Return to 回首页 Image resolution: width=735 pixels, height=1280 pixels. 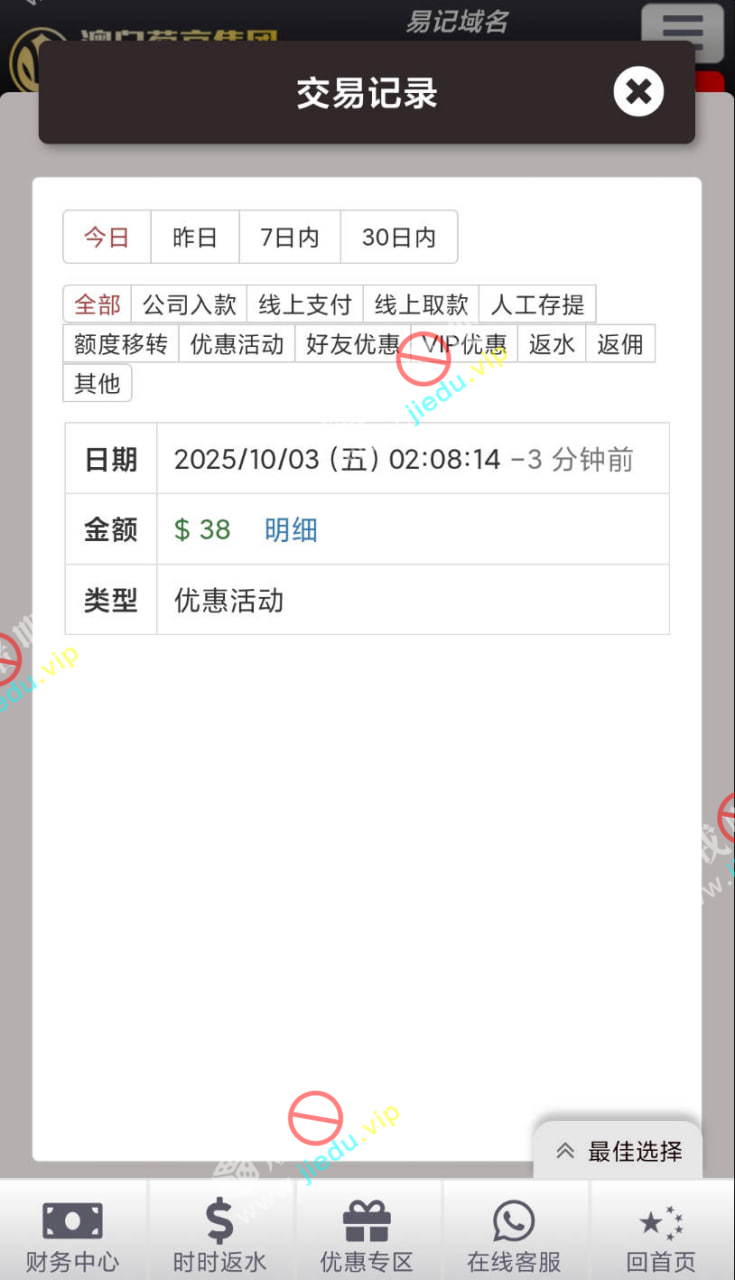tap(661, 1235)
